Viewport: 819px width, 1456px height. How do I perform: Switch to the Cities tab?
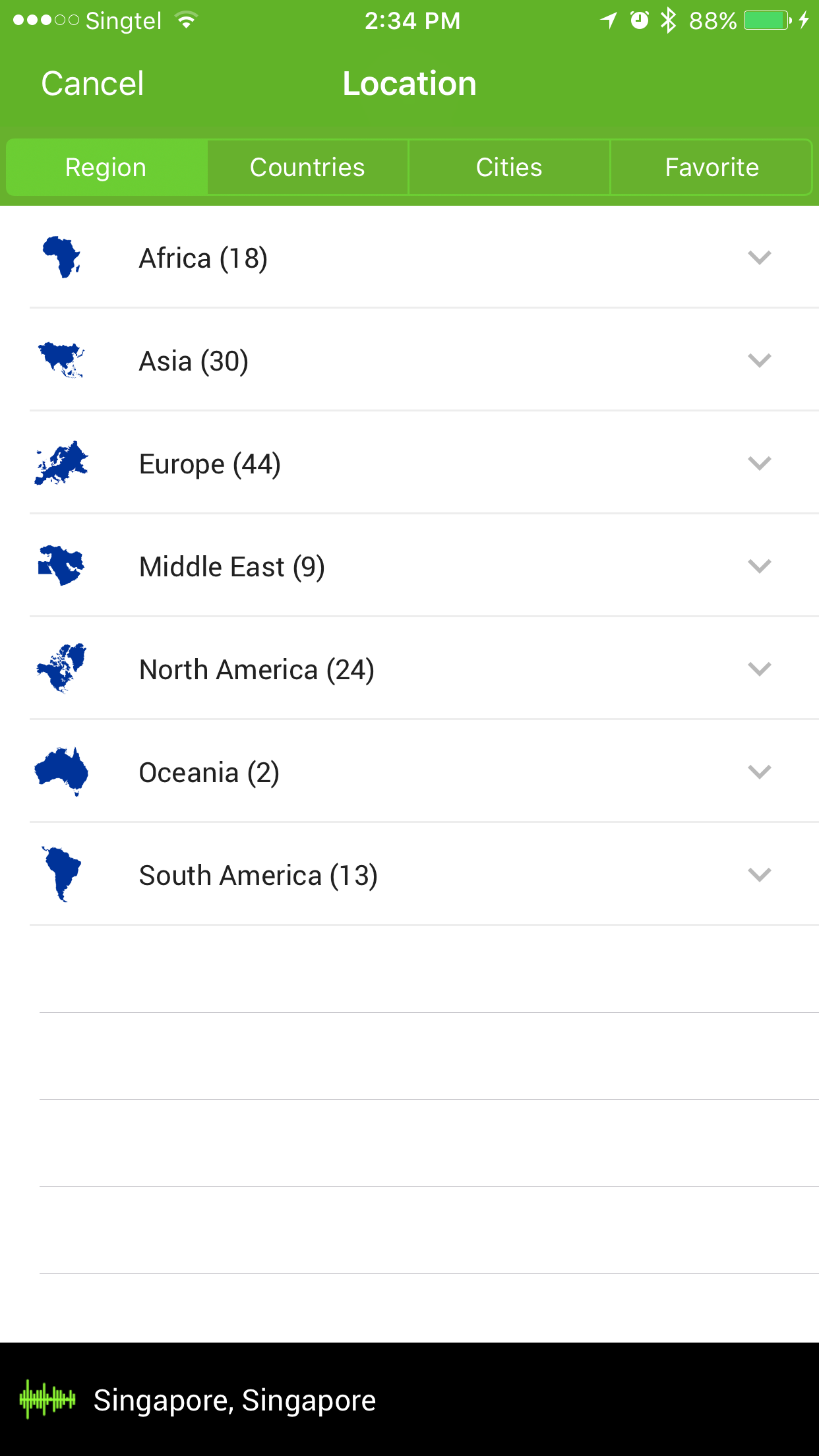click(509, 167)
